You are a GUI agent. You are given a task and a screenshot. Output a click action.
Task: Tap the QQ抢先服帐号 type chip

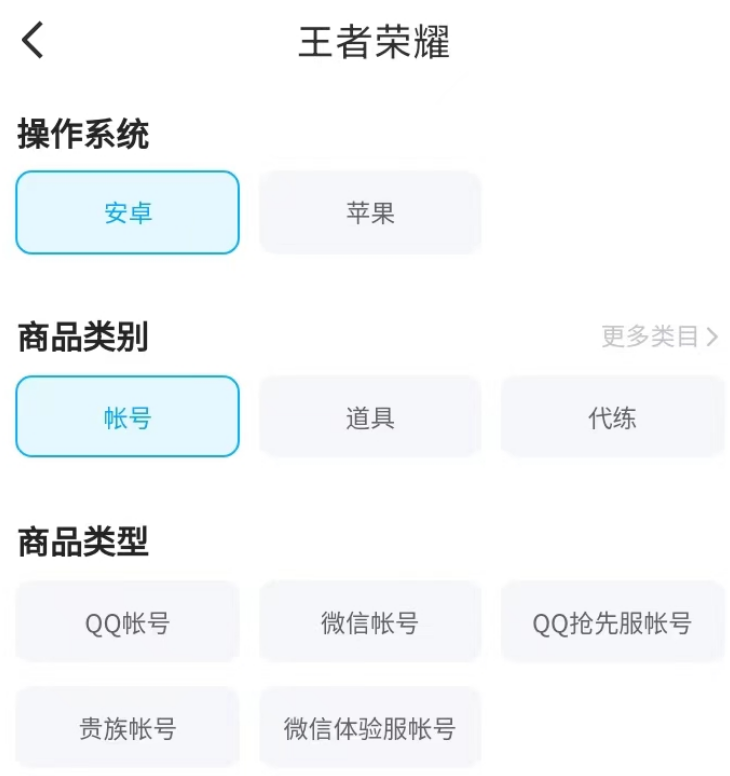coord(612,622)
